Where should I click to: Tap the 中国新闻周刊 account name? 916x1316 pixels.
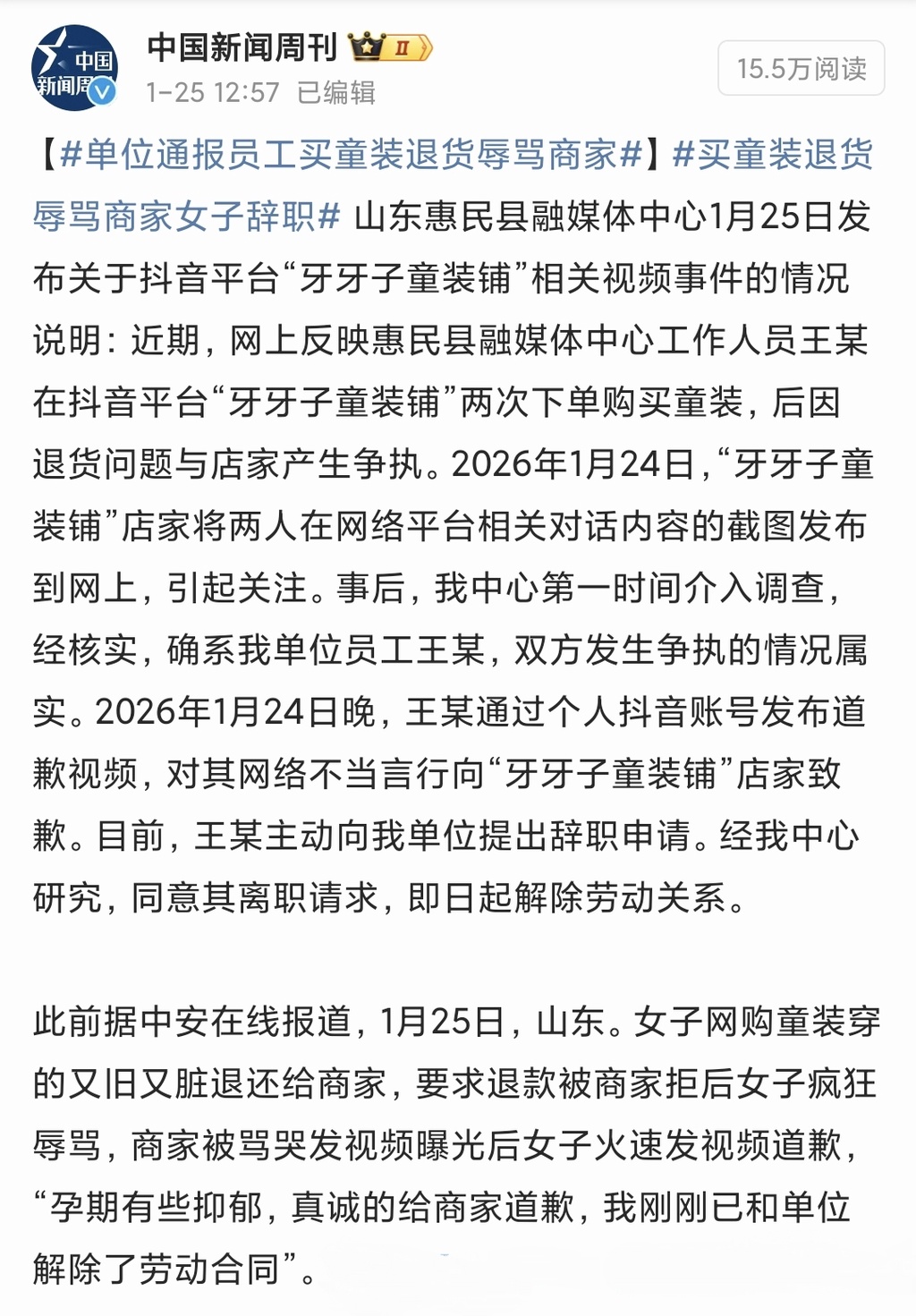tap(242, 47)
